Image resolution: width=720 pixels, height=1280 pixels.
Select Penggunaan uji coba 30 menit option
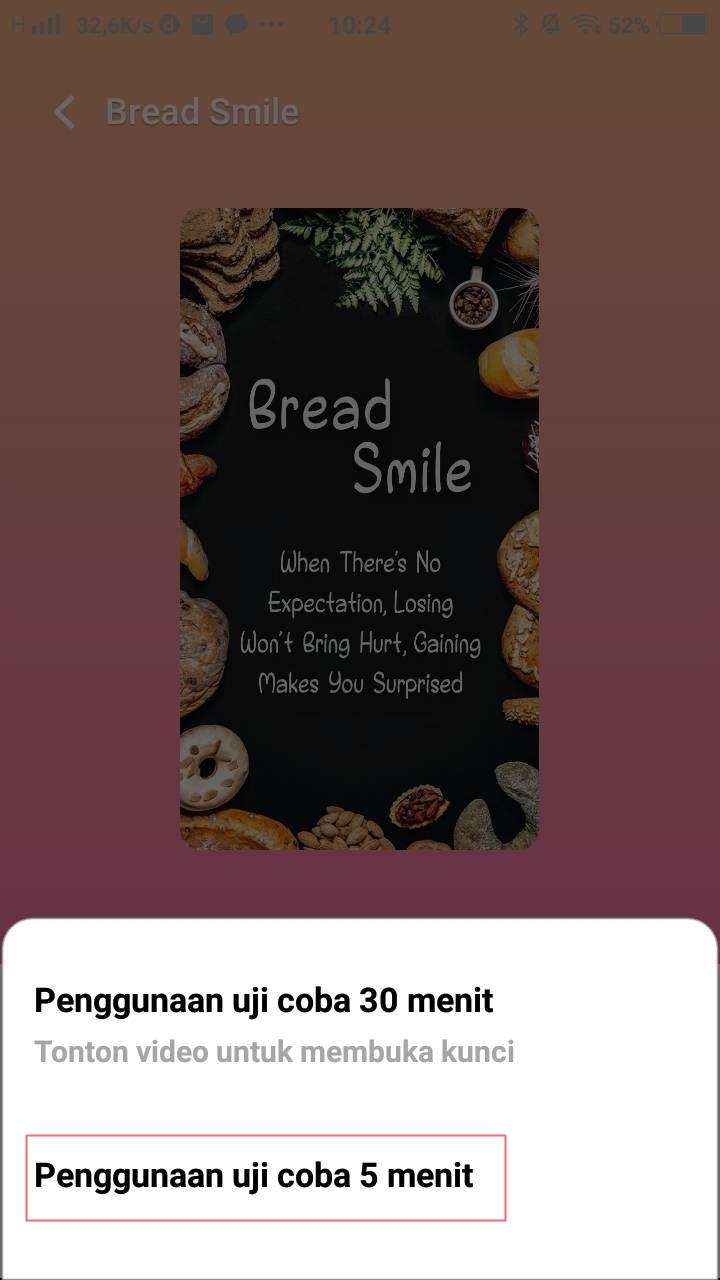point(263,1001)
